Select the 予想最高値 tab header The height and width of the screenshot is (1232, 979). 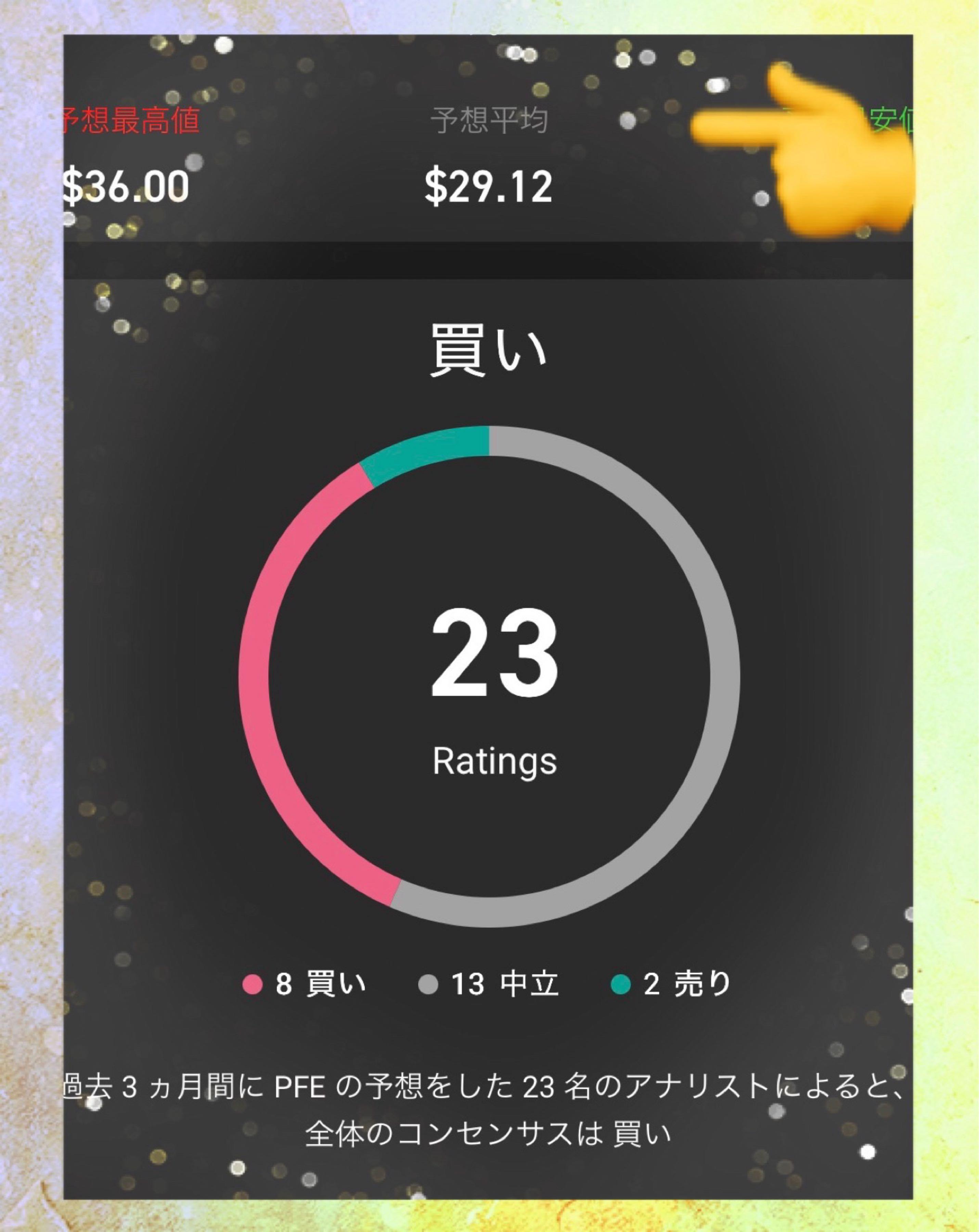[129, 120]
